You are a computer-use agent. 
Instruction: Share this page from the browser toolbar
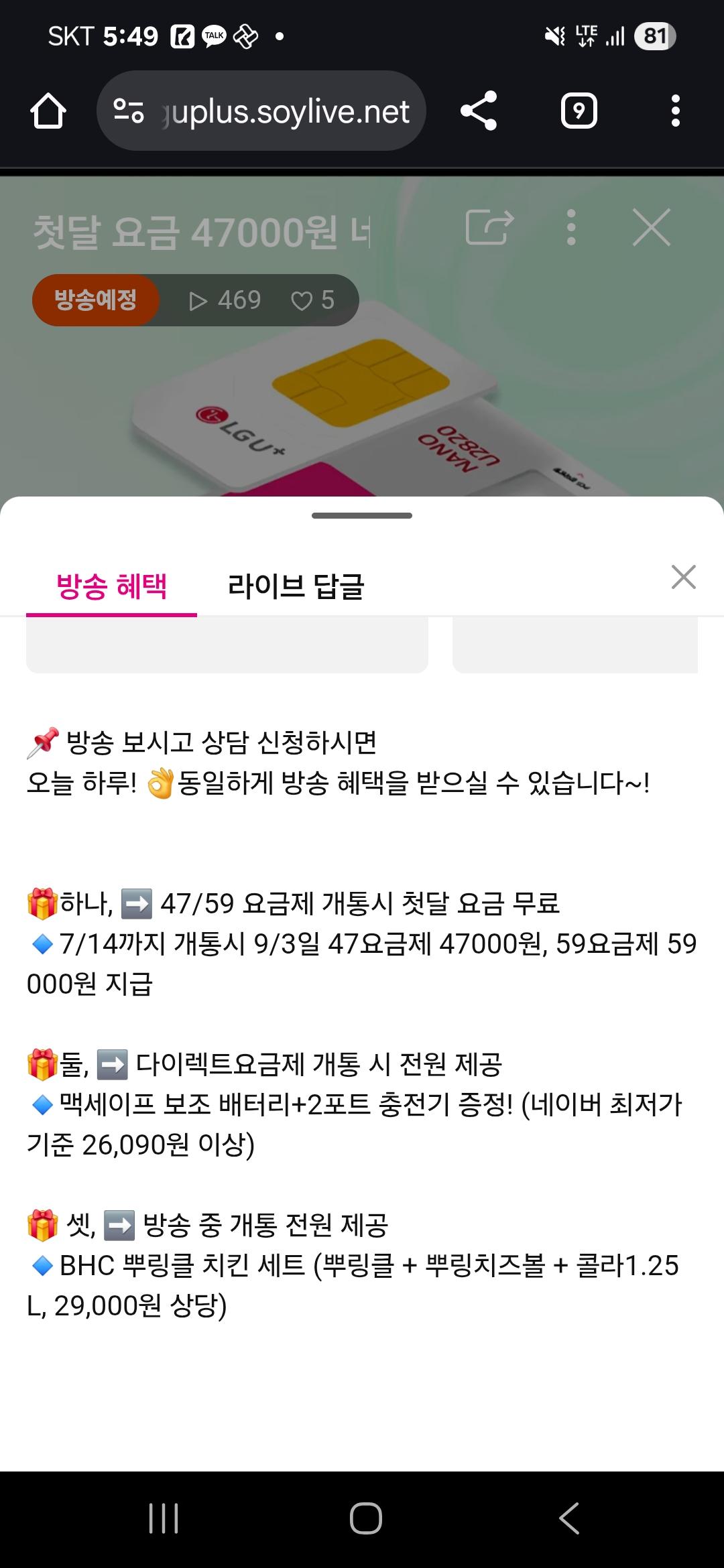coord(479,111)
